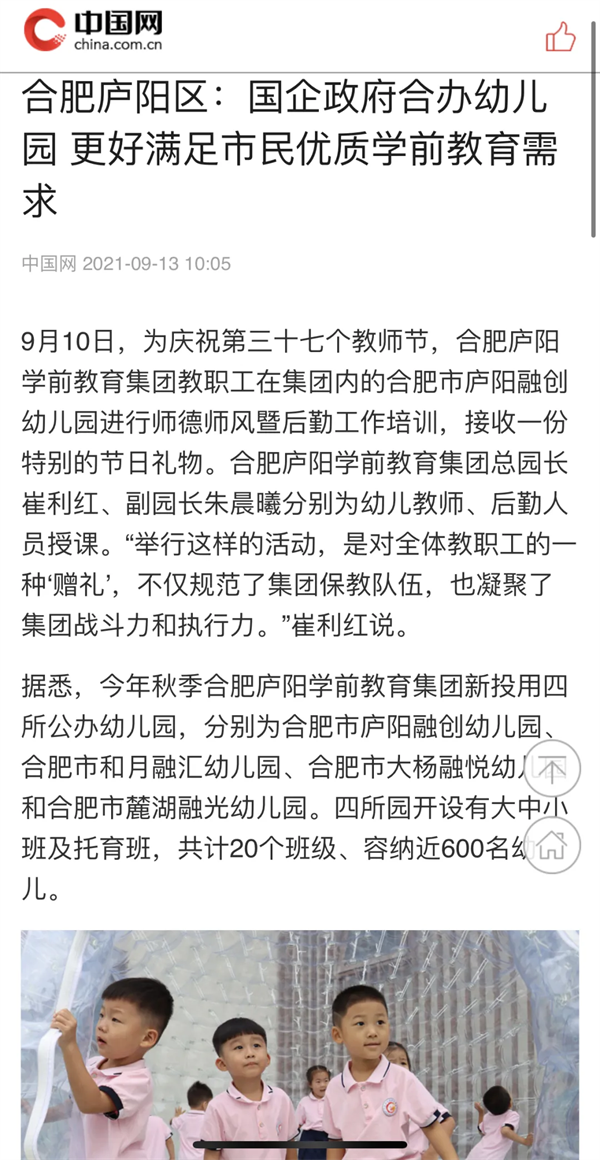Image resolution: width=600 pixels, height=1160 pixels.
Task: Jump back to top of page
Action: (552, 768)
